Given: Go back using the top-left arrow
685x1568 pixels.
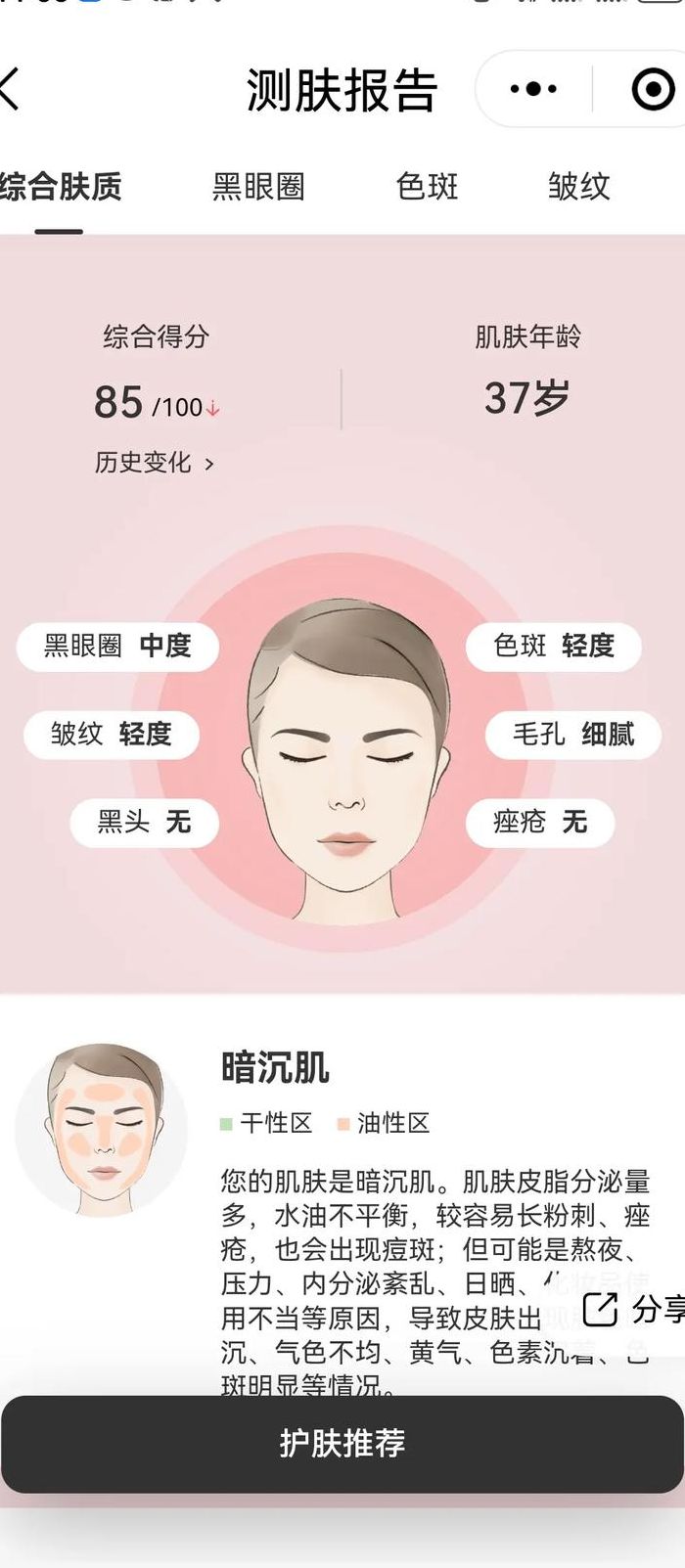Looking at the screenshot, I should 8,89.
